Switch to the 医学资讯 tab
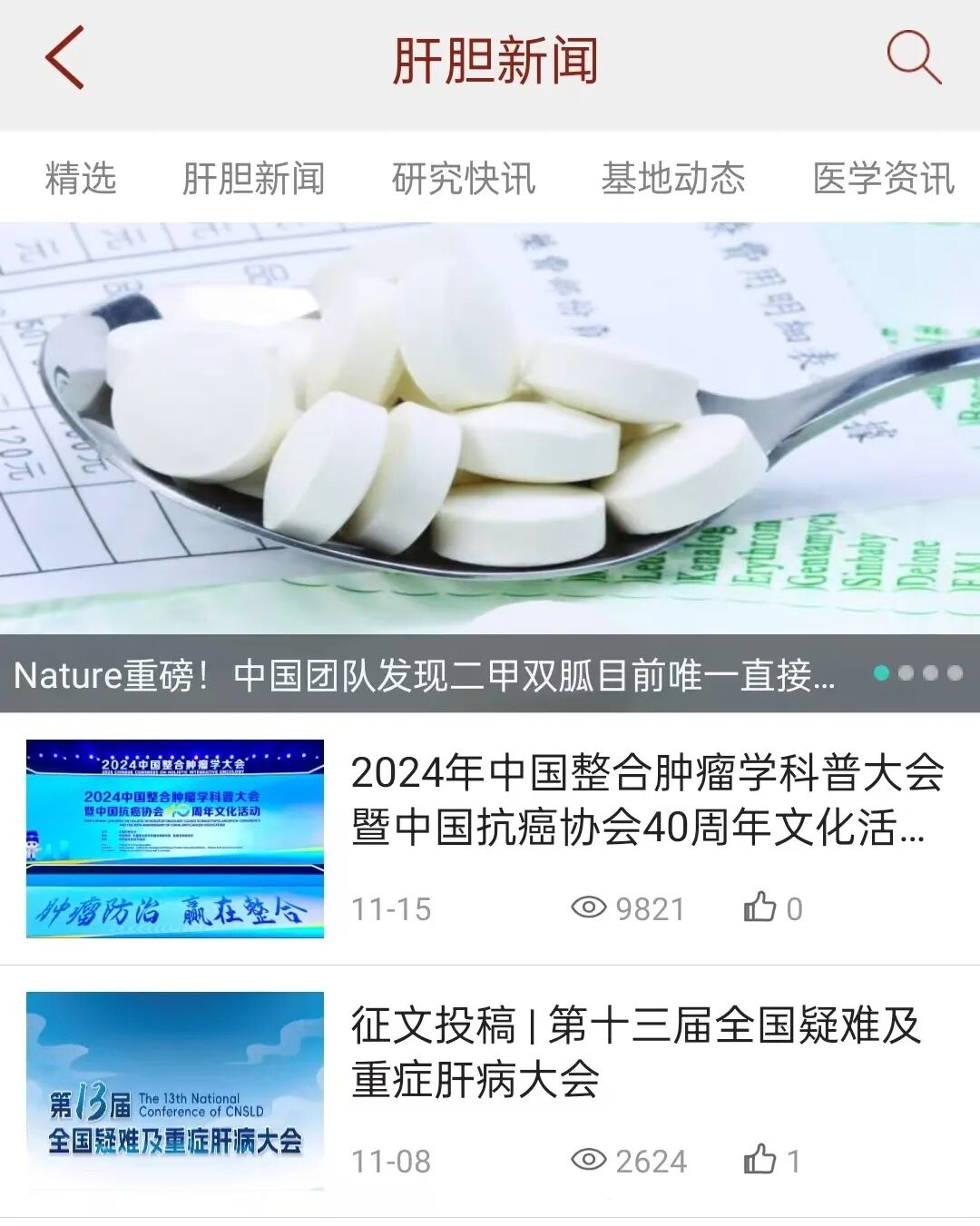Viewport: 980px width, 1226px height. click(x=883, y=178)
